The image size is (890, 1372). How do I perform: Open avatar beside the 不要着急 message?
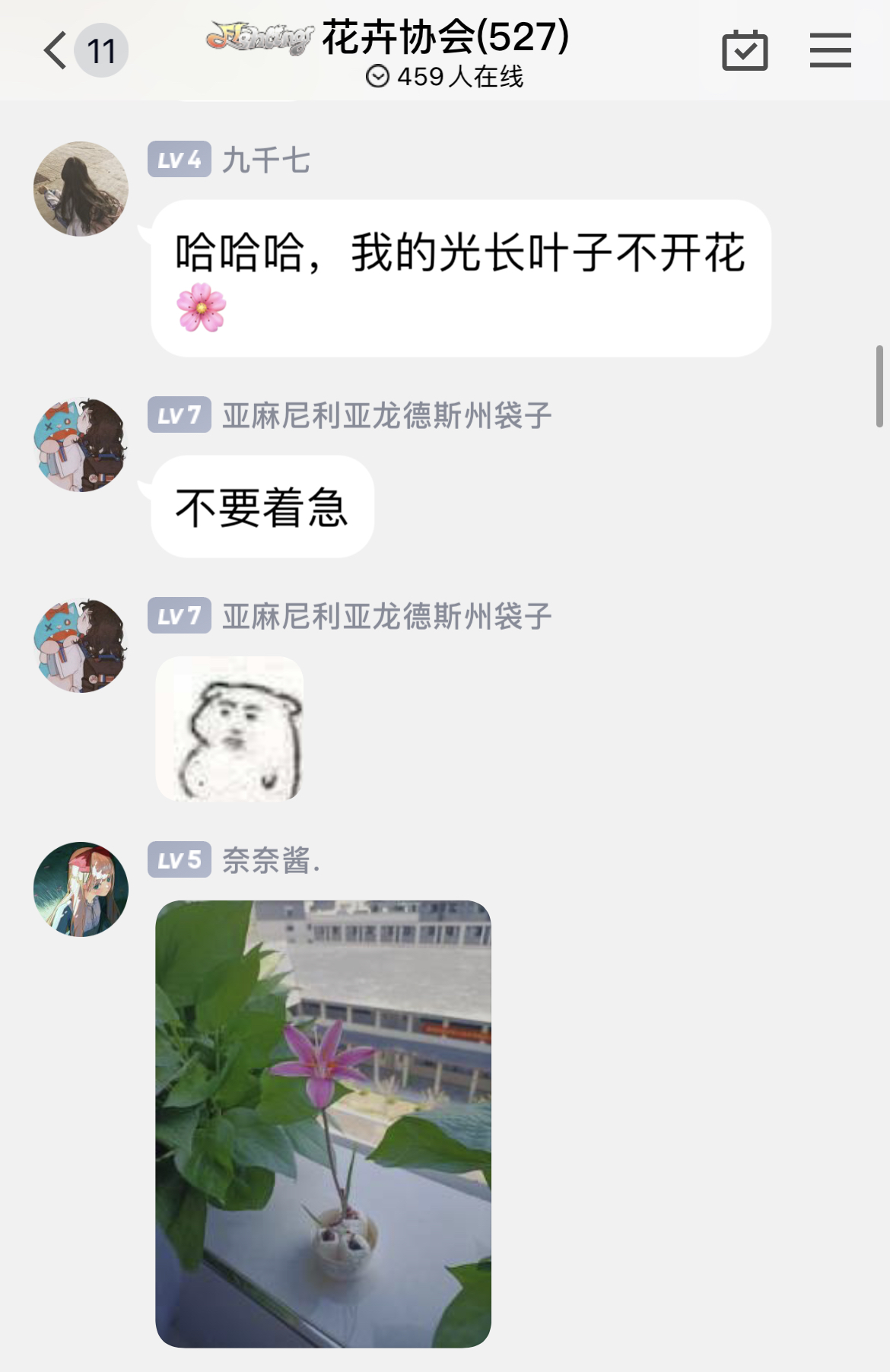pyautogui.click(x=81, y=445)
